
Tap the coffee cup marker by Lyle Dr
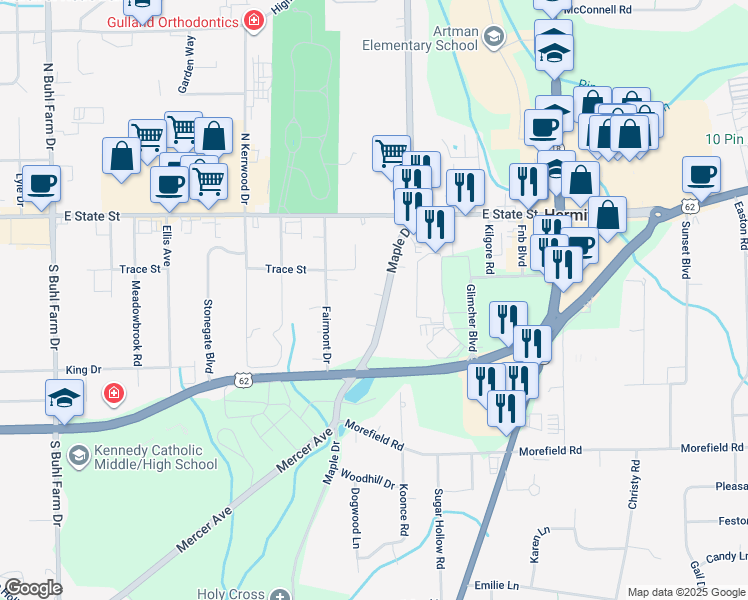click(42, 186)
